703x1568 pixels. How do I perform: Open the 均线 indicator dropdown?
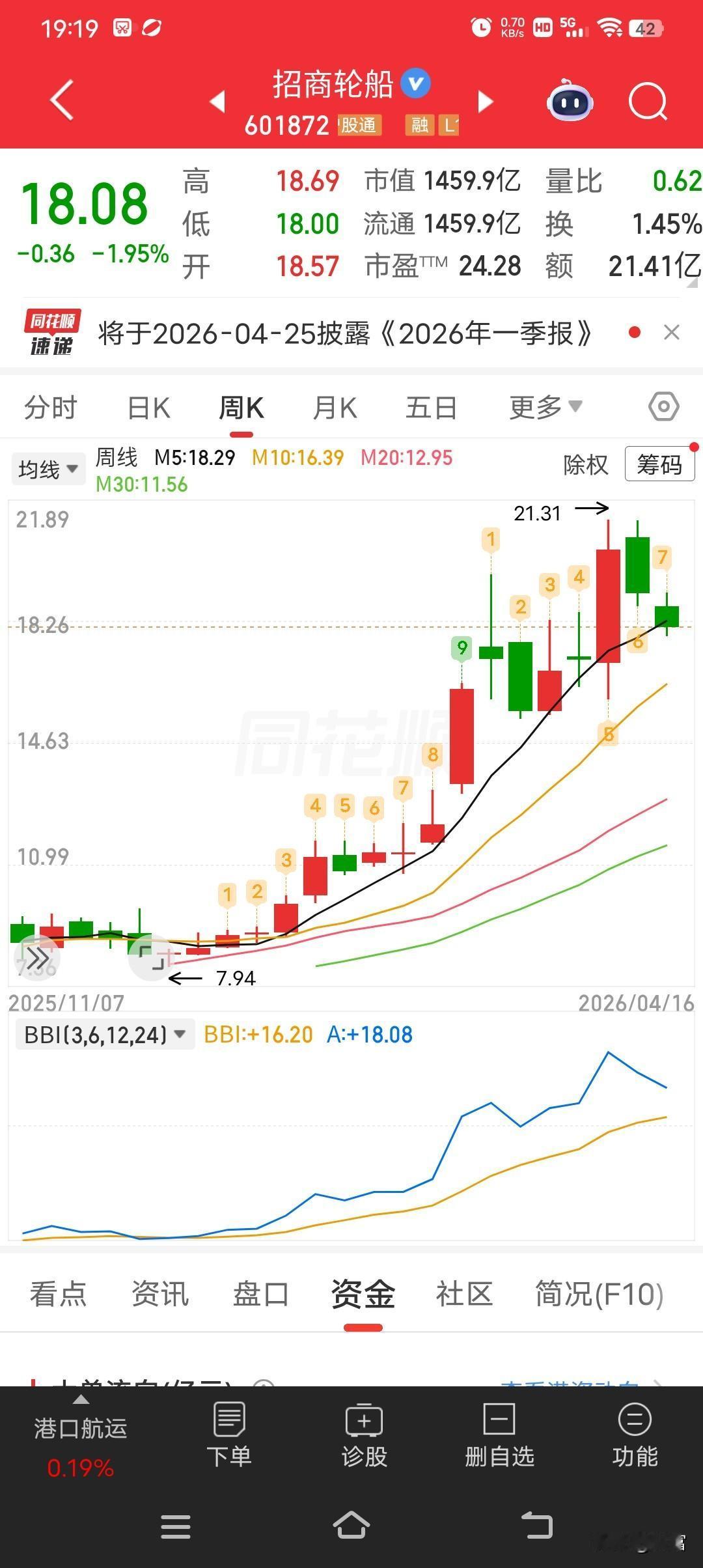[48, 469]
